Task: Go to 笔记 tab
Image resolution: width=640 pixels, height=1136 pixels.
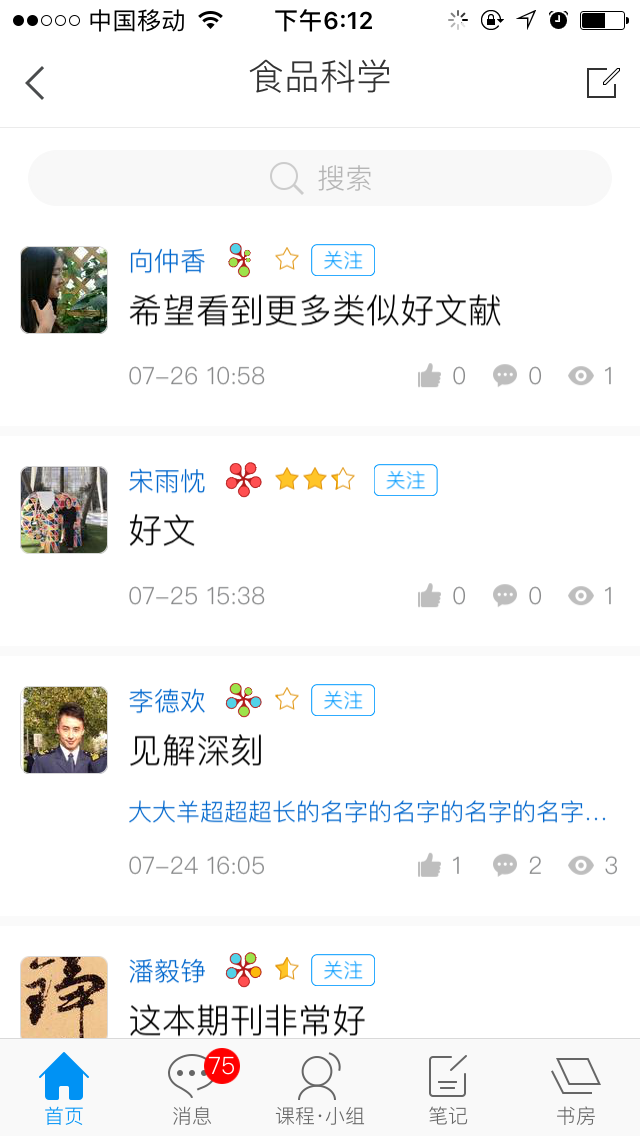Action: 448,1090
